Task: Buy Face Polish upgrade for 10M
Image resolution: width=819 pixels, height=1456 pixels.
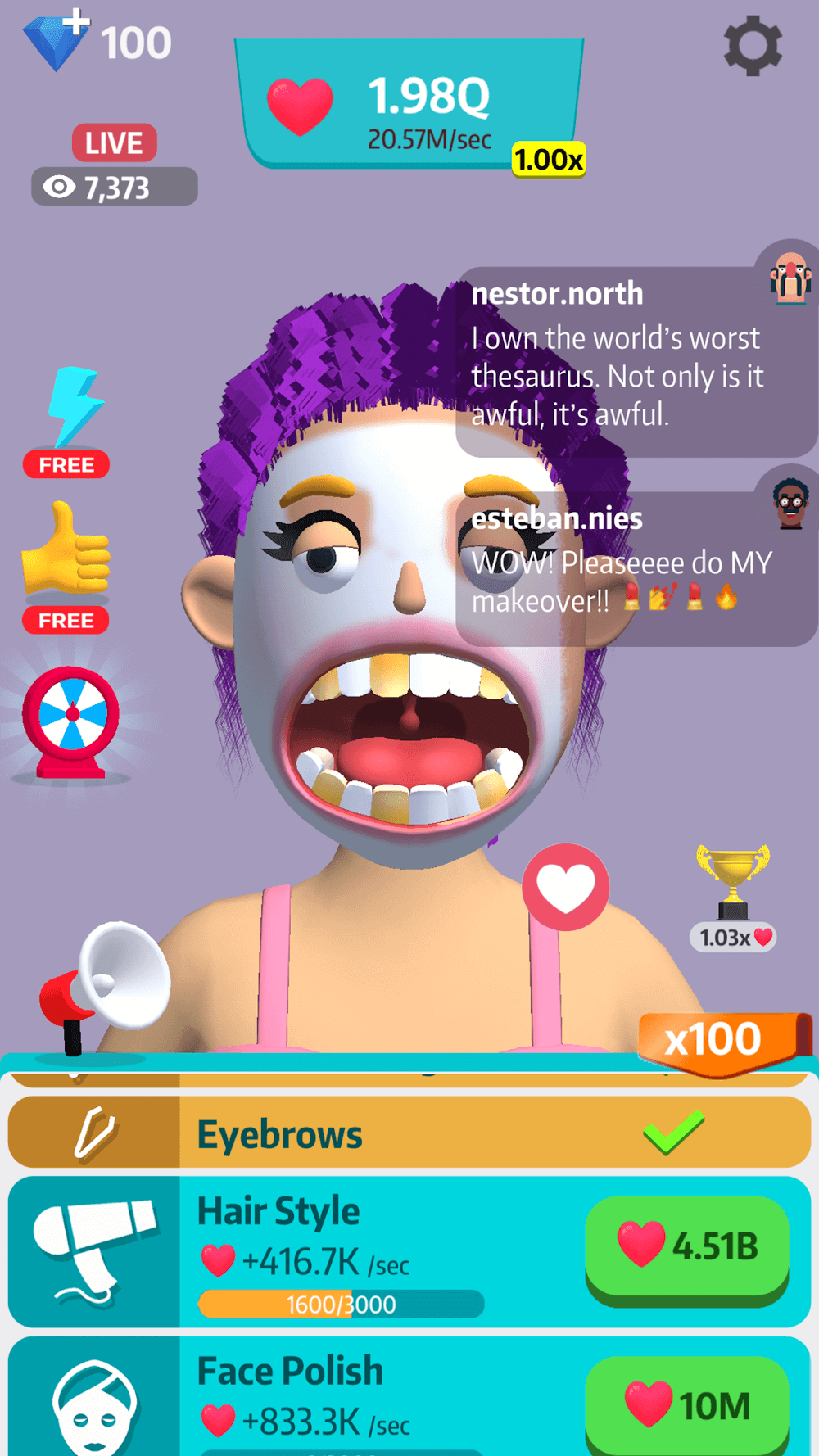Action: [686, 1405]
